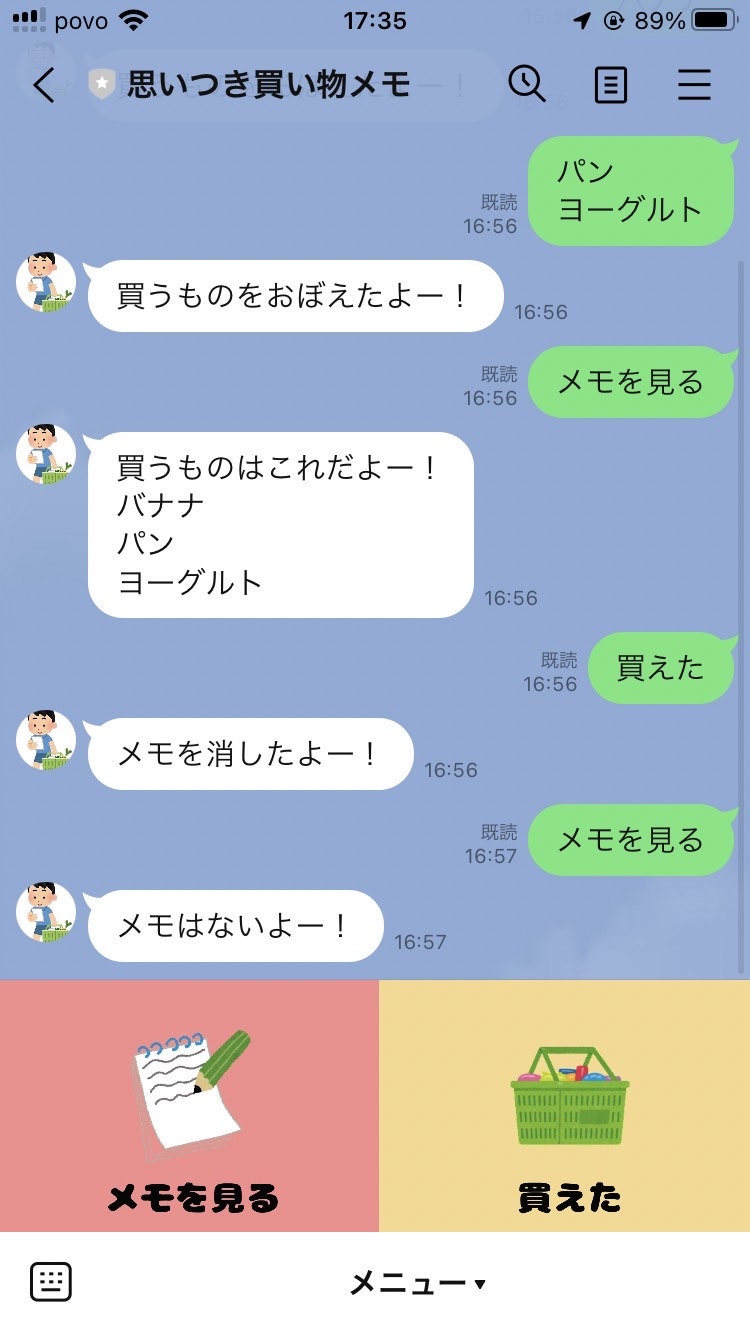Go back from the chat
The width and height of the screenshot is (750, 1334).
click(44, 86)
